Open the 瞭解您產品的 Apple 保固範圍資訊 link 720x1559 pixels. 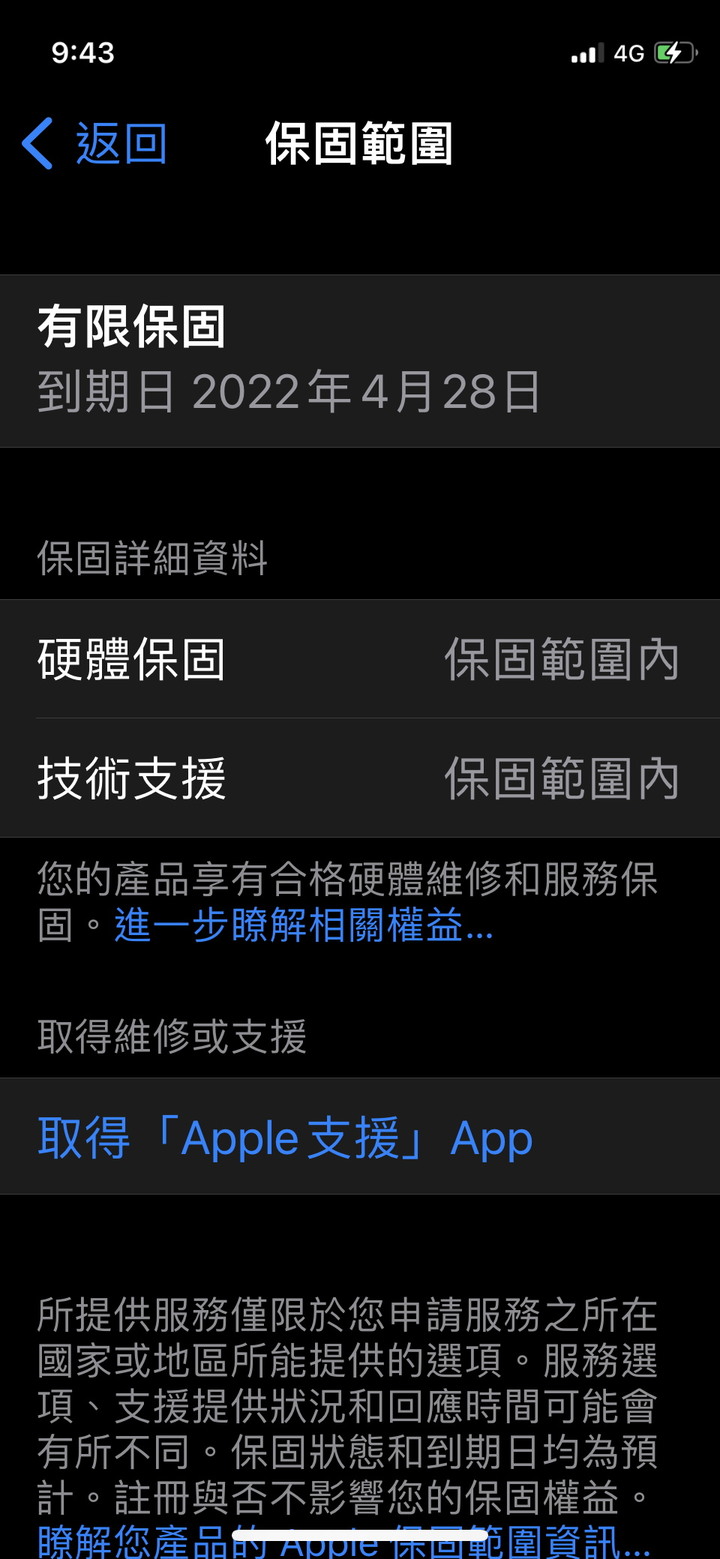pos(344,1541)
